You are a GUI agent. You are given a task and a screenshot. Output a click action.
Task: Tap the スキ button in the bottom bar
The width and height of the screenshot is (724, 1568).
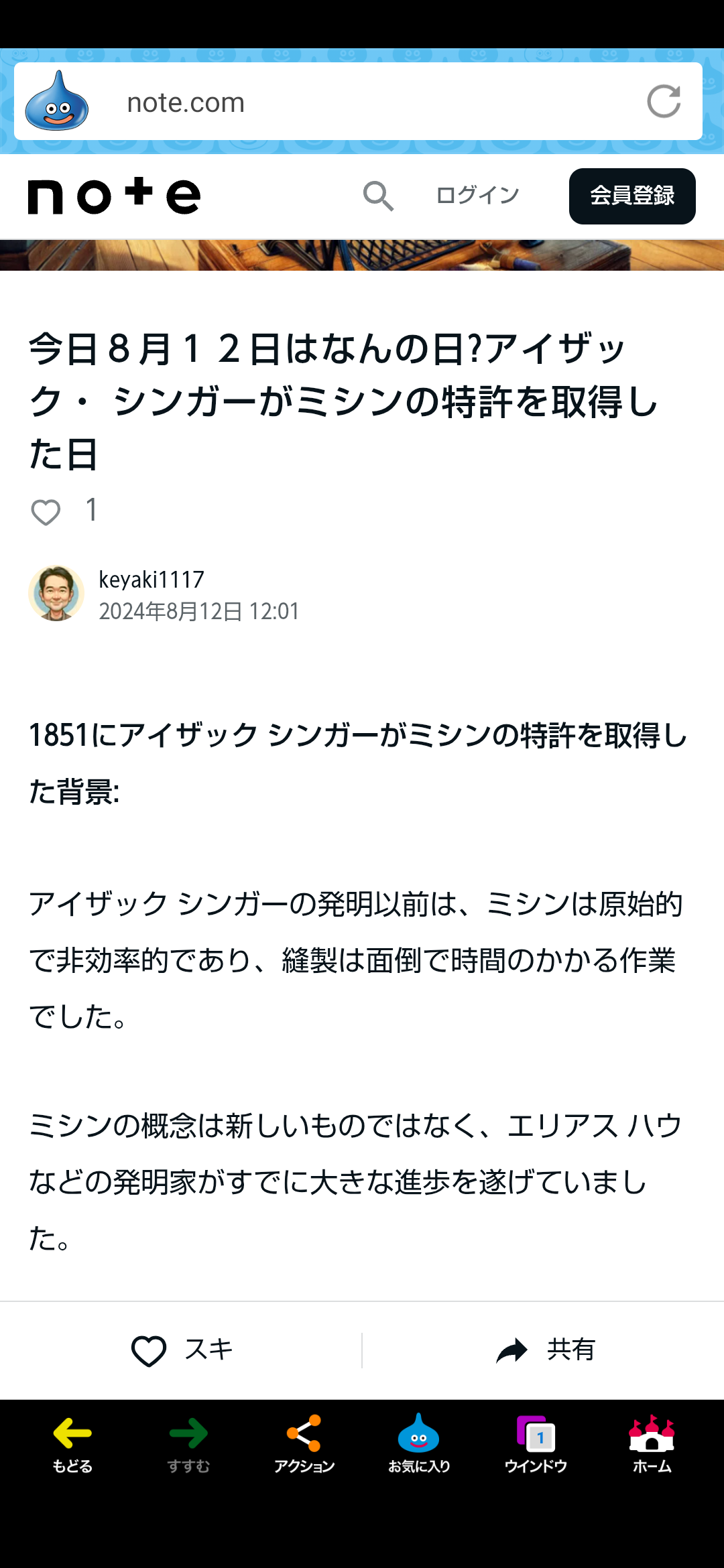(181, 1350)
